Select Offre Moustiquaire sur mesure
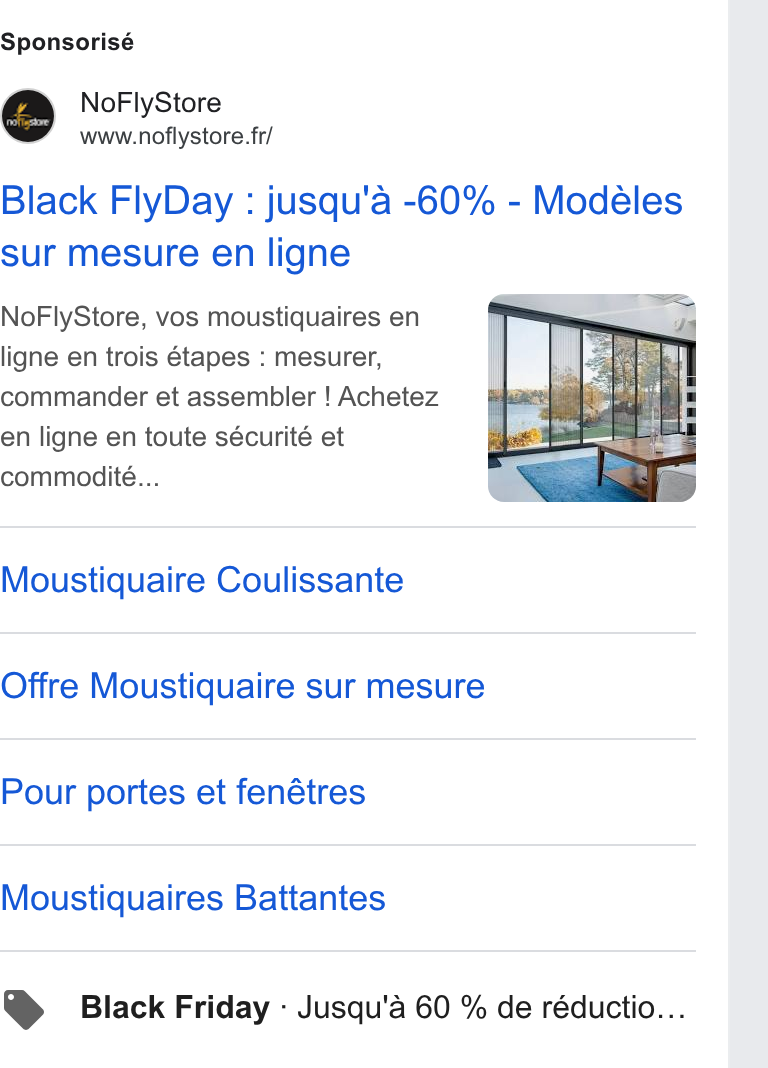 [242, 686]
